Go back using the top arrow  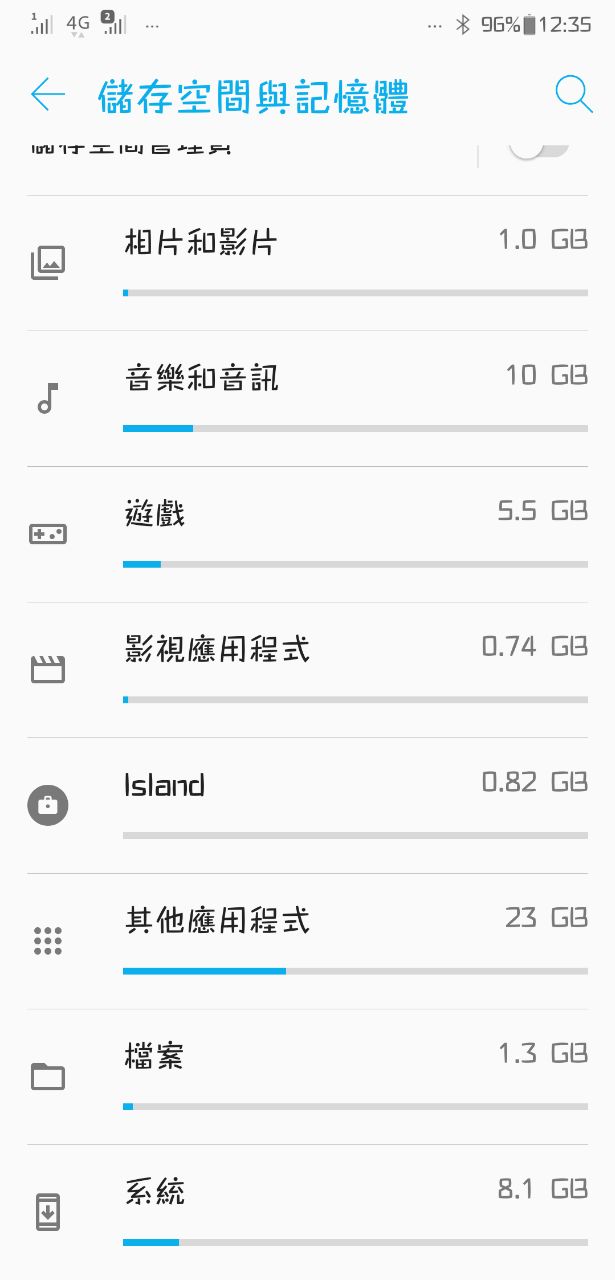click(x=47, y=95)
